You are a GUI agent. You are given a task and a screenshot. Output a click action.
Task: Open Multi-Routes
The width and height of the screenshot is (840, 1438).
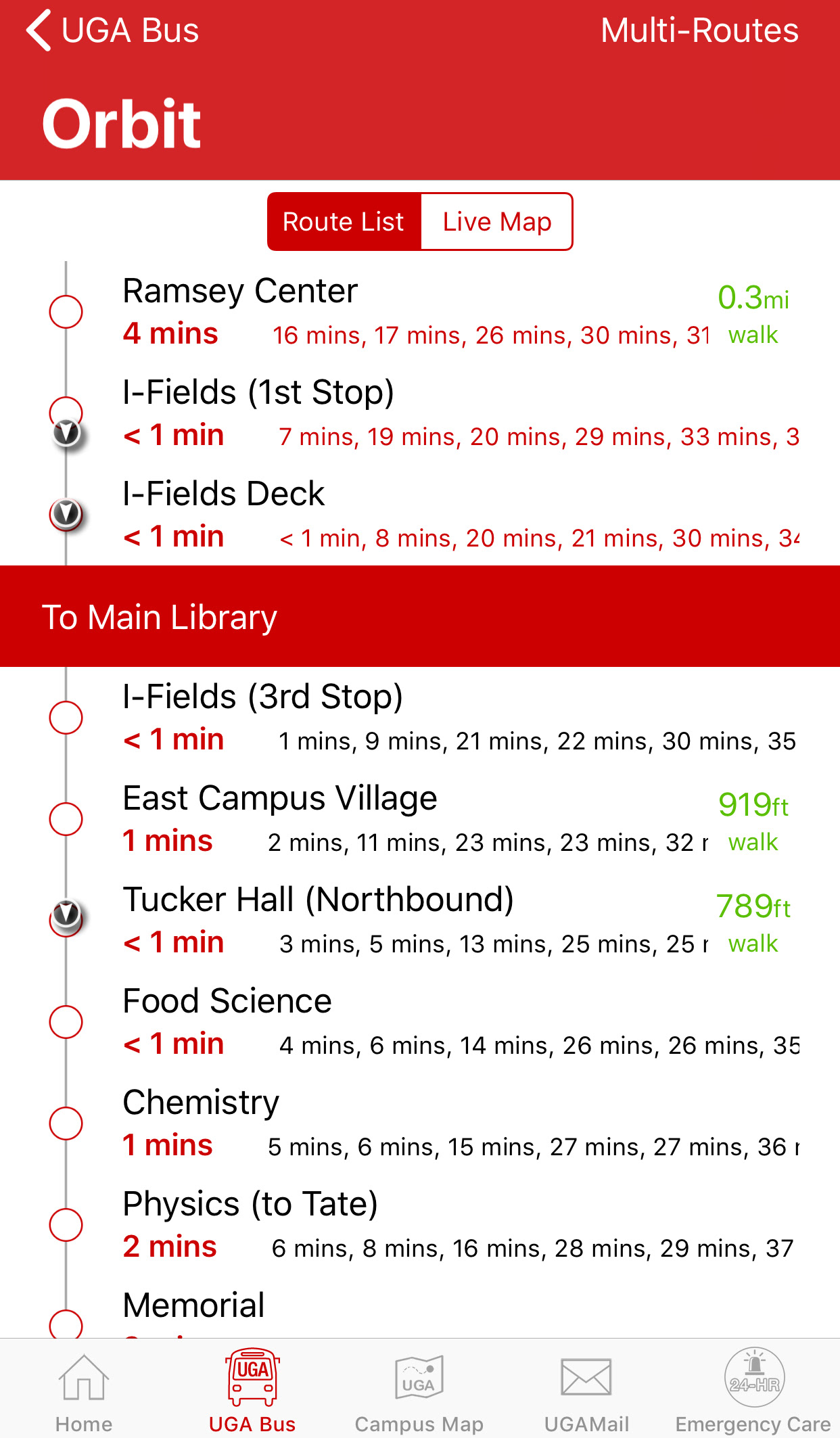point(699,31)
